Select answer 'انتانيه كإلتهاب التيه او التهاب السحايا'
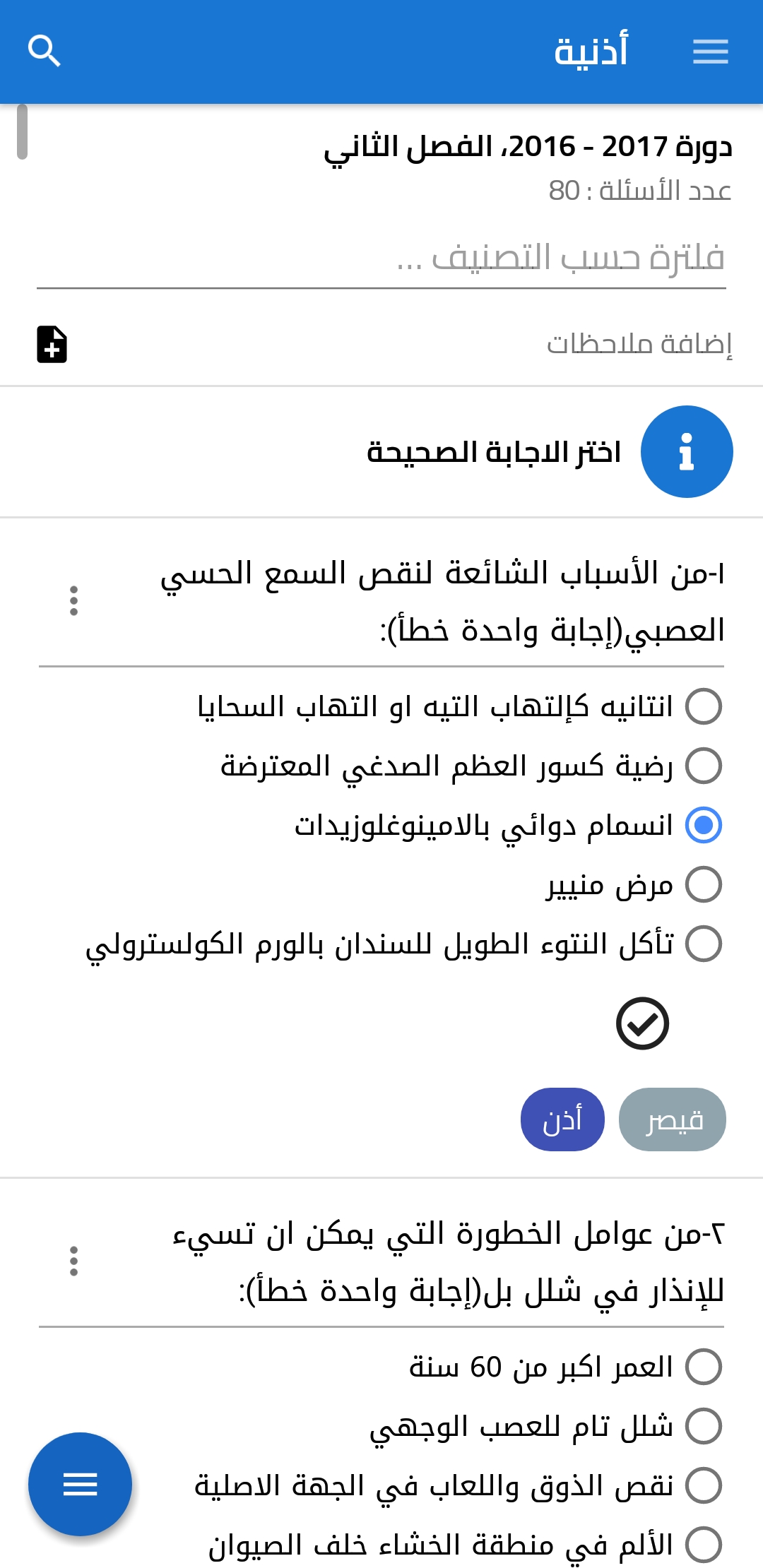Viewport: 763px width, 1568px height. pos(704,706)
